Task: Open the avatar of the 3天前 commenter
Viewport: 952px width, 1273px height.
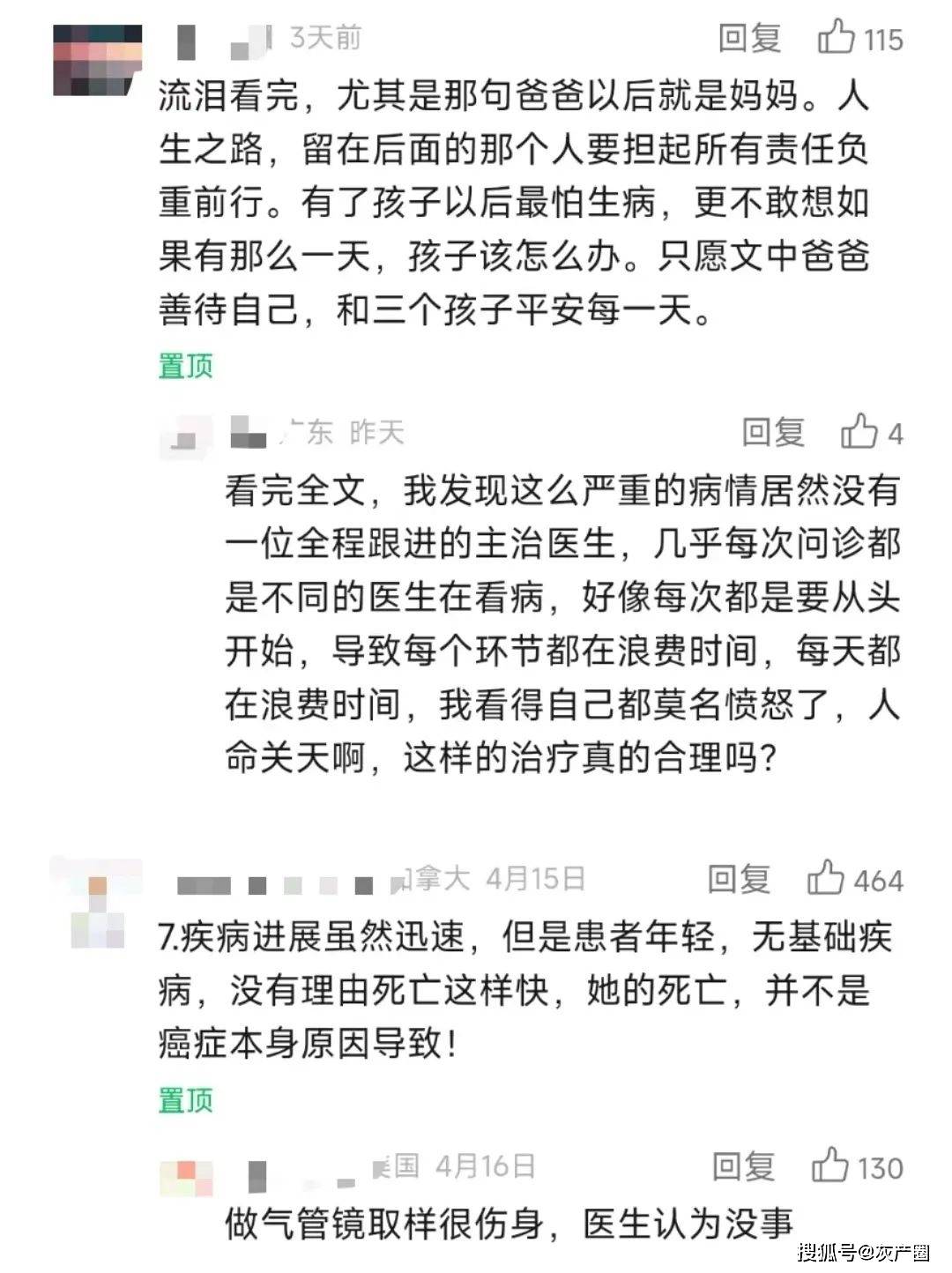Action: click(97, 59)
